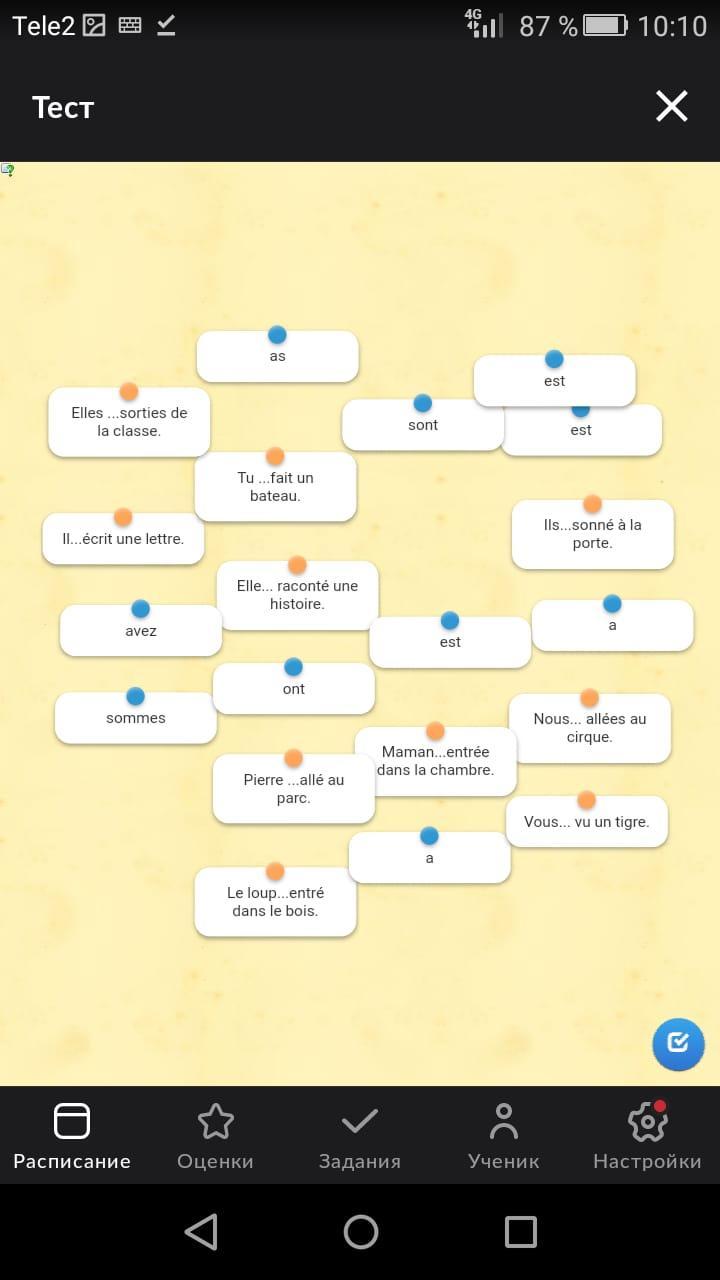Select the 'avez' card
The height and width of the screenshot is (1280, 720).
(141, 631)
